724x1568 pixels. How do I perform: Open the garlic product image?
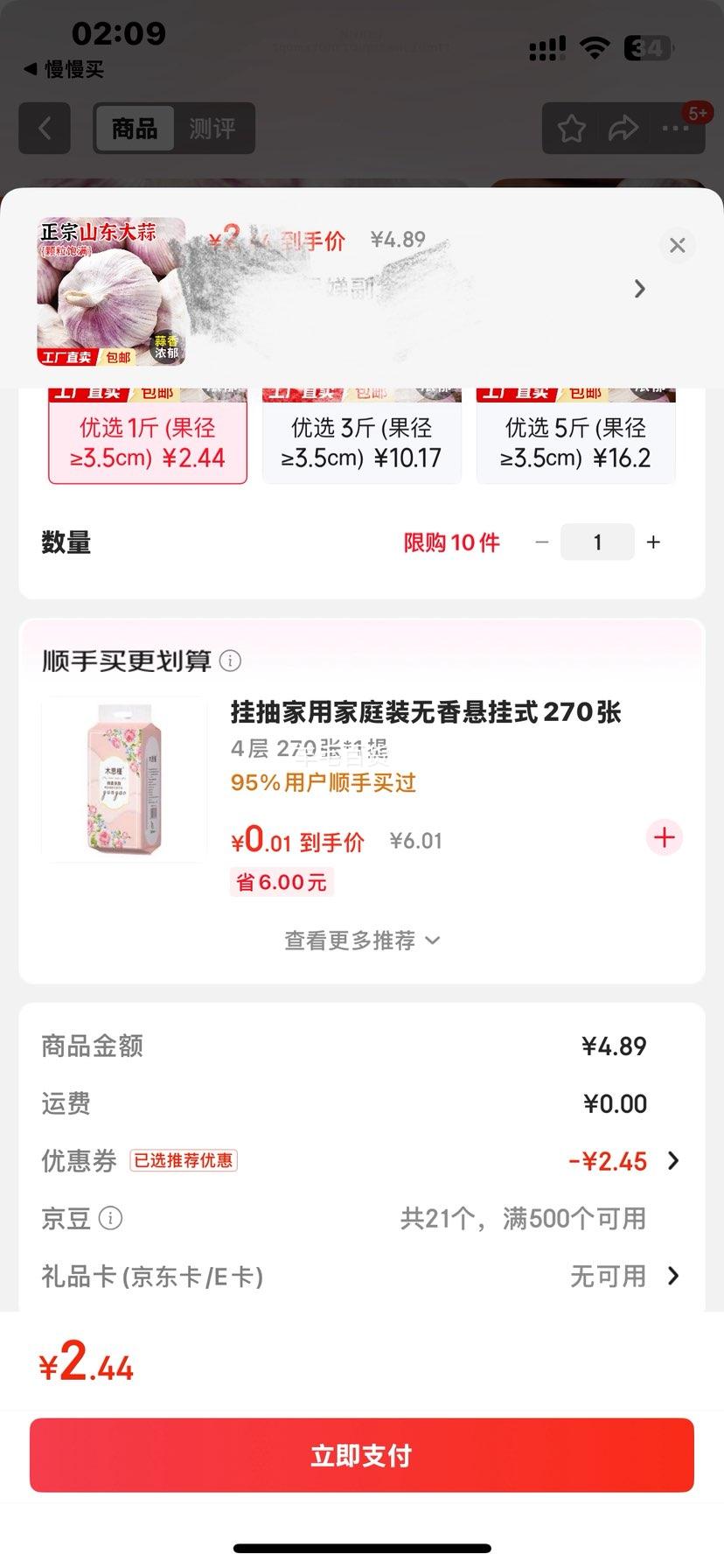[111, 291]
